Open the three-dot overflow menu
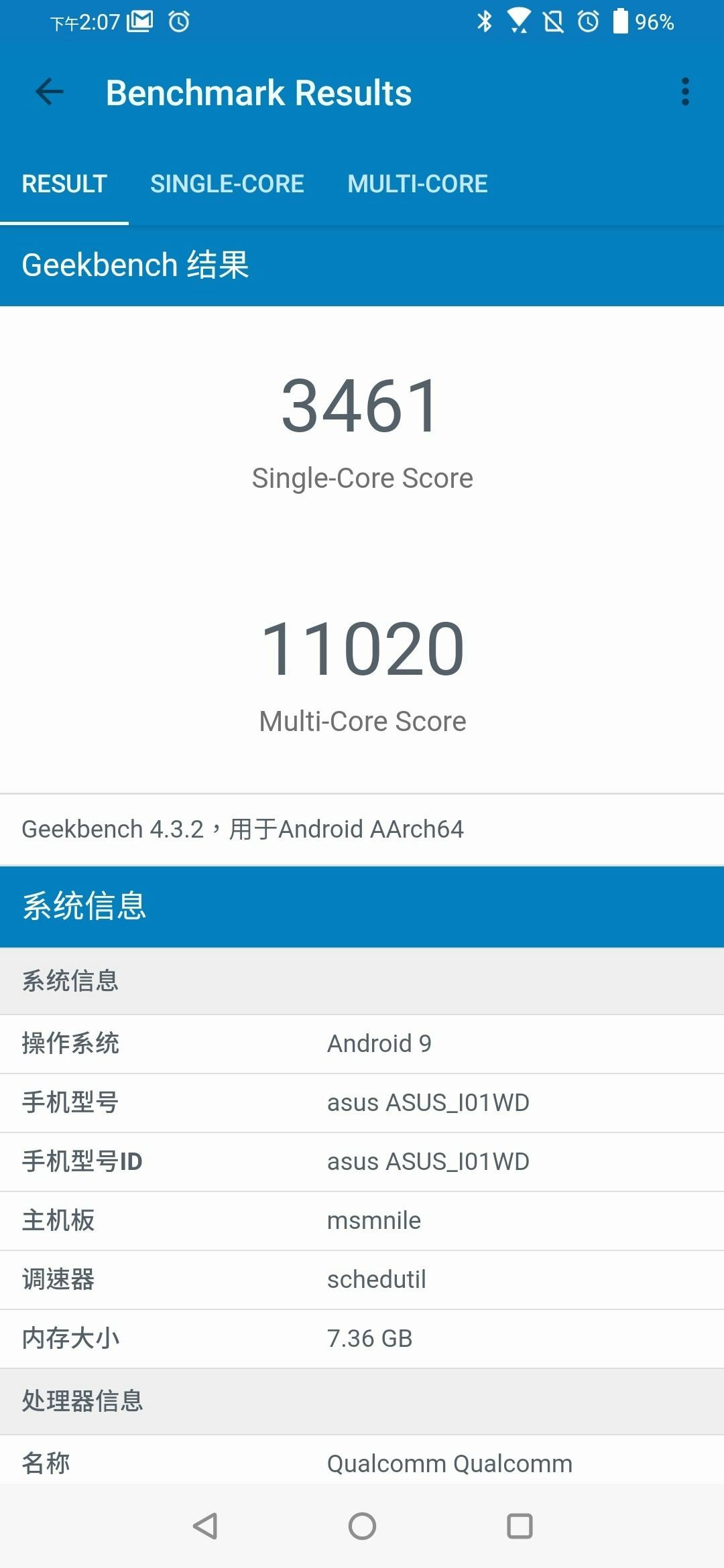Viewport: 724px width, 1568px height. [x=684, y=92]
